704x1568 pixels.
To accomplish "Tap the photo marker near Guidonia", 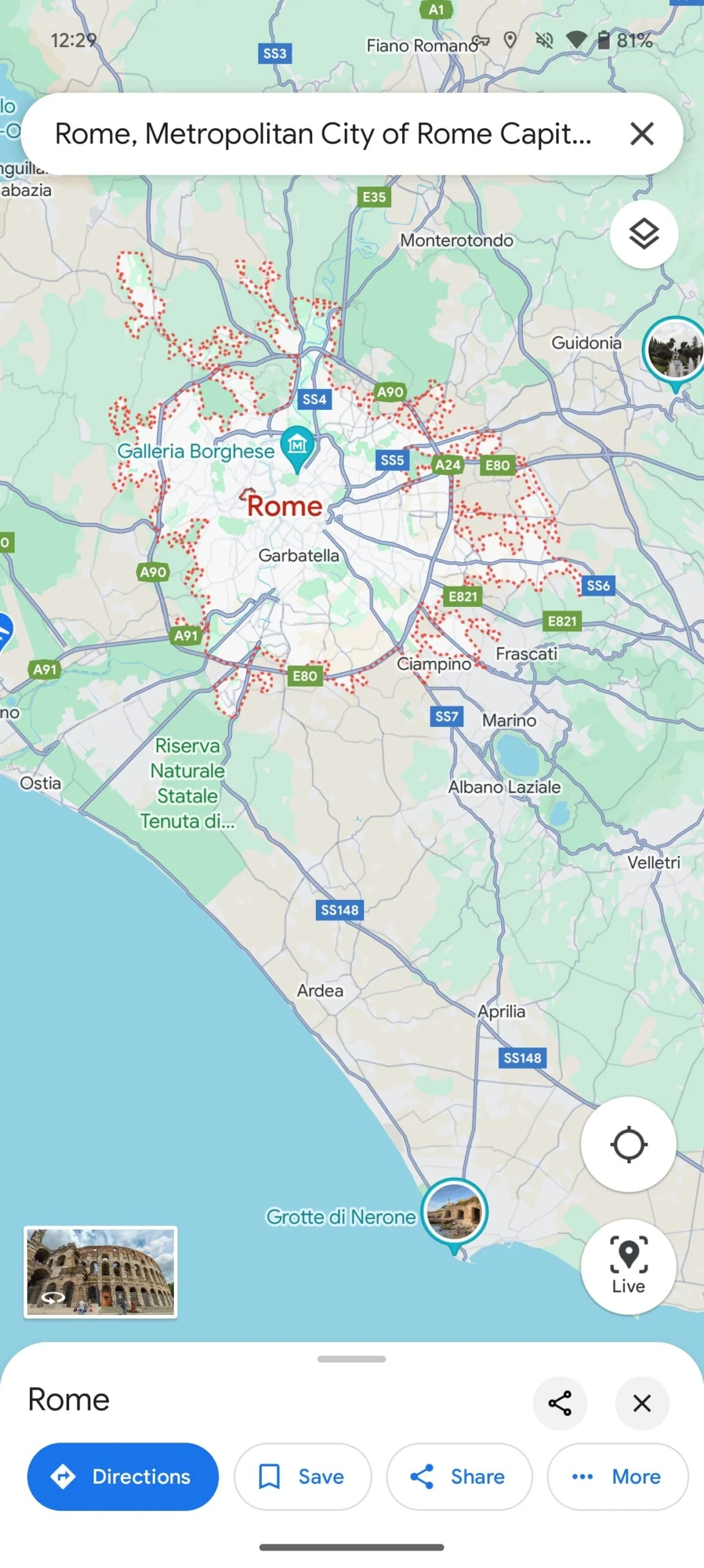I will pyautogui.click(x=675, y=350).
